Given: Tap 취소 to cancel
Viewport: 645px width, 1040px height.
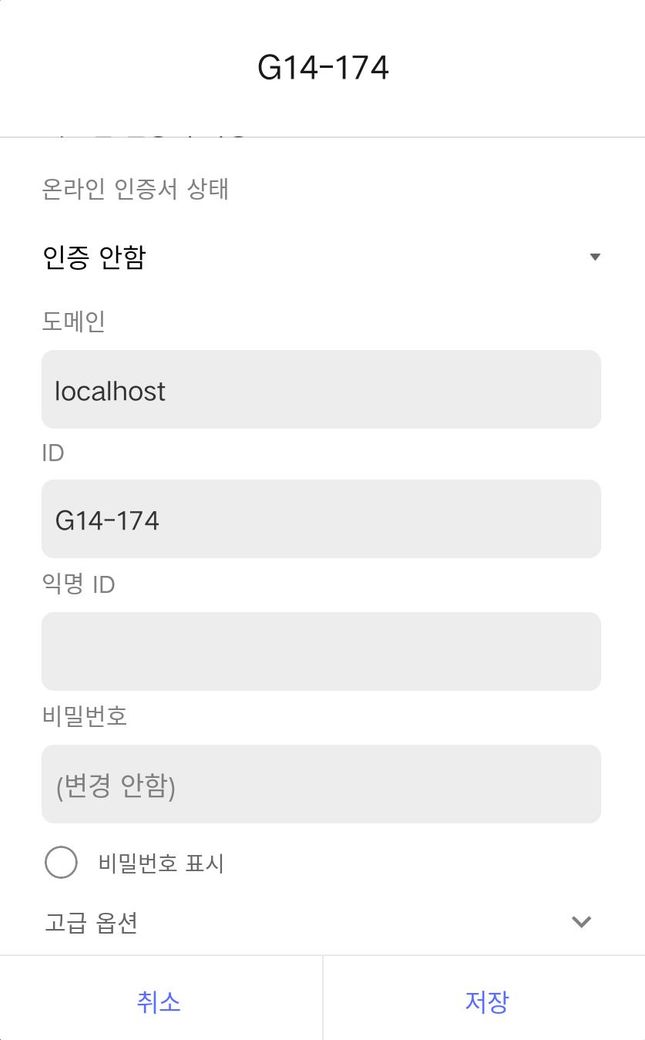Looking at the screenshot, I should tap(160, 1001).
